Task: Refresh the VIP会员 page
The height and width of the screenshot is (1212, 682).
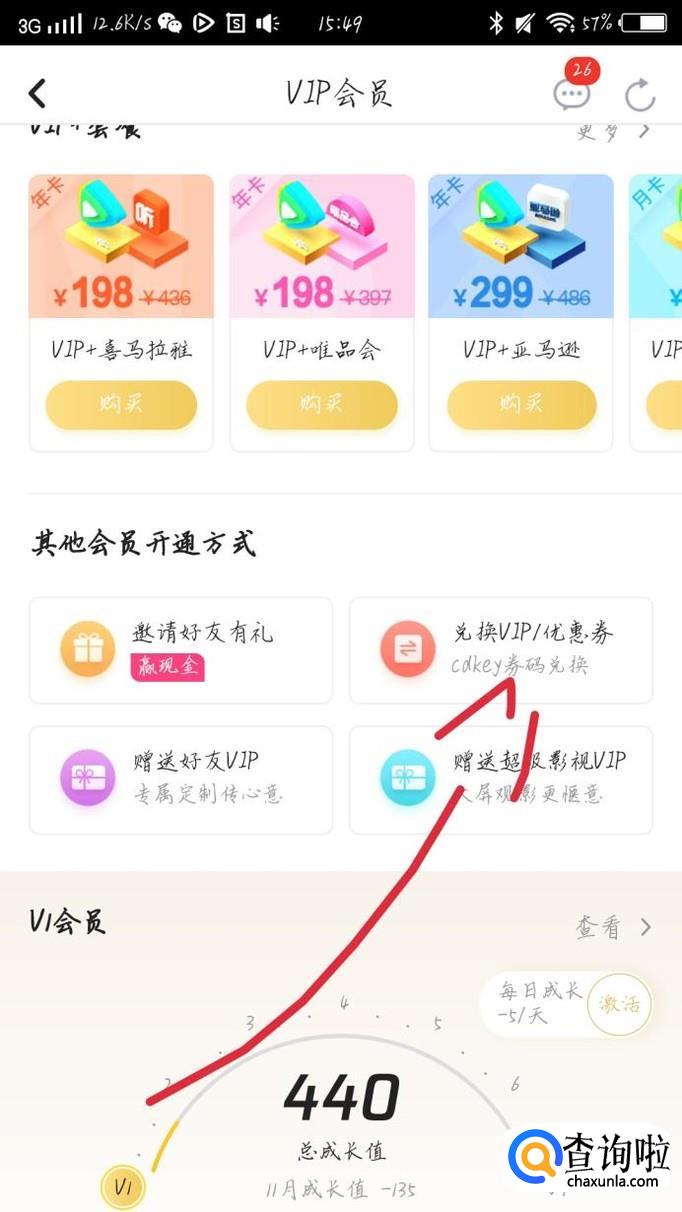Action: coord(639,96)
